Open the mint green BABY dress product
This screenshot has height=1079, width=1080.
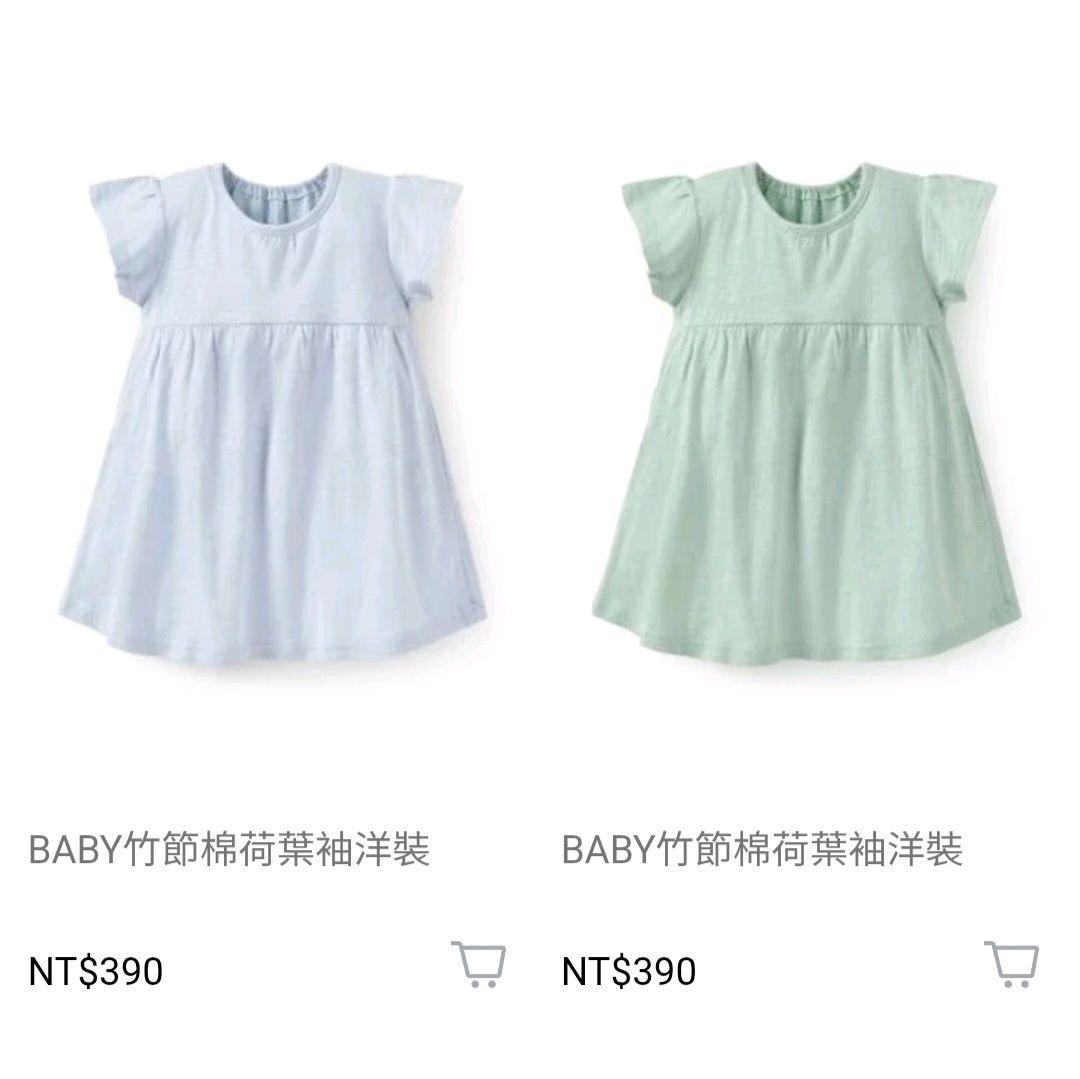click(x=810, y=420)
